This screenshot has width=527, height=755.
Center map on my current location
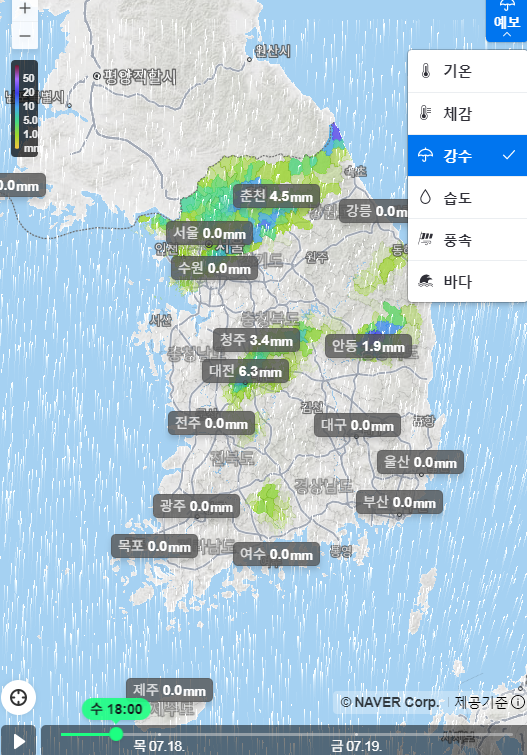(18, 697)
